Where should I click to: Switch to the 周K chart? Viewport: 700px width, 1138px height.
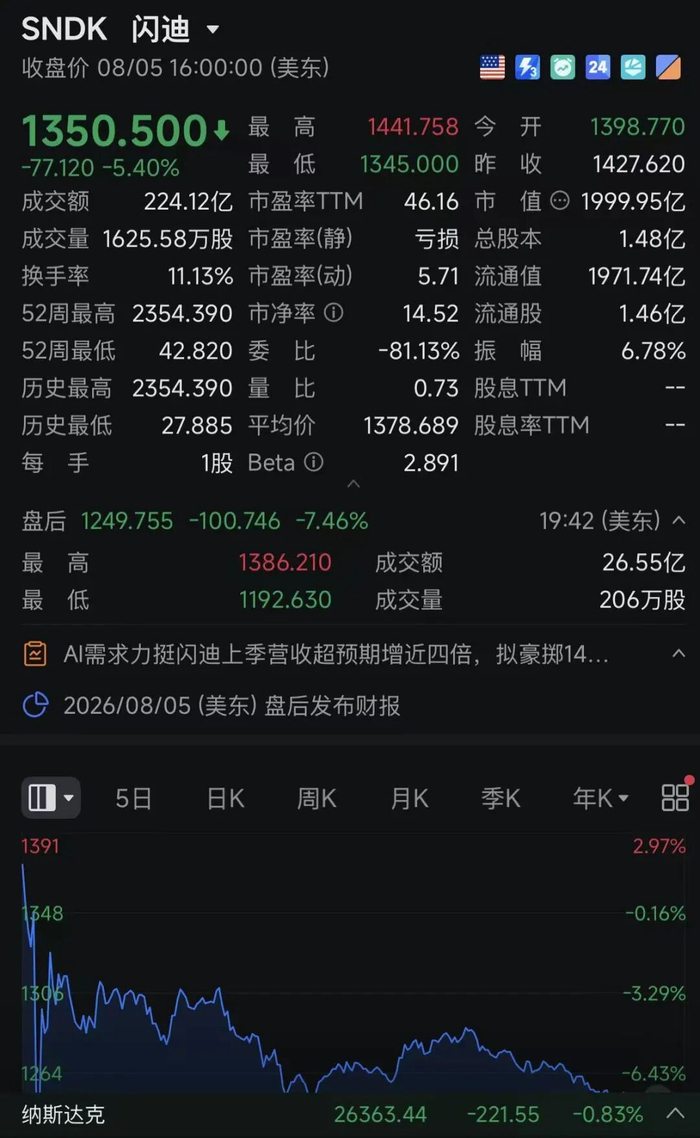click(317, 798)
